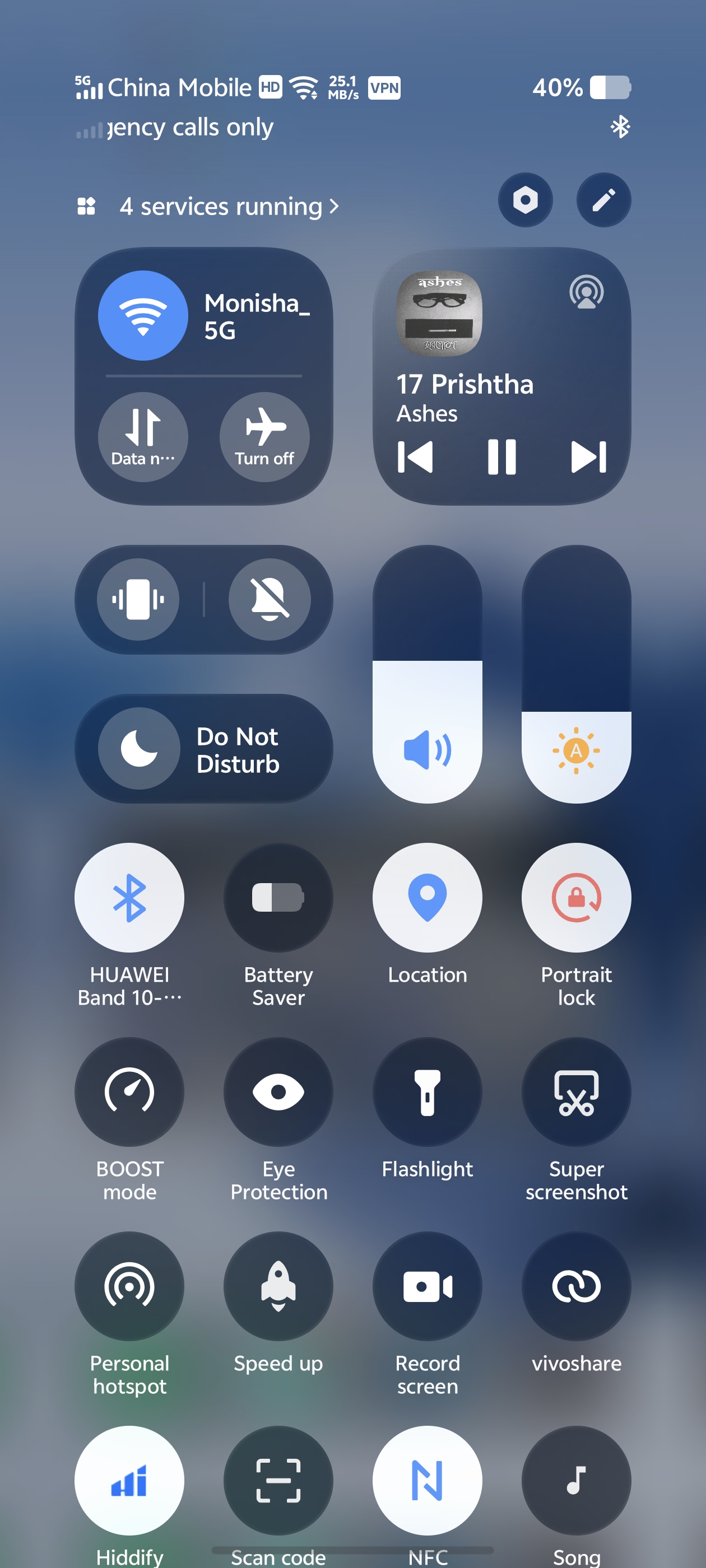
Task: Expand the 4 services running list
Action: [x=229, y=206]
